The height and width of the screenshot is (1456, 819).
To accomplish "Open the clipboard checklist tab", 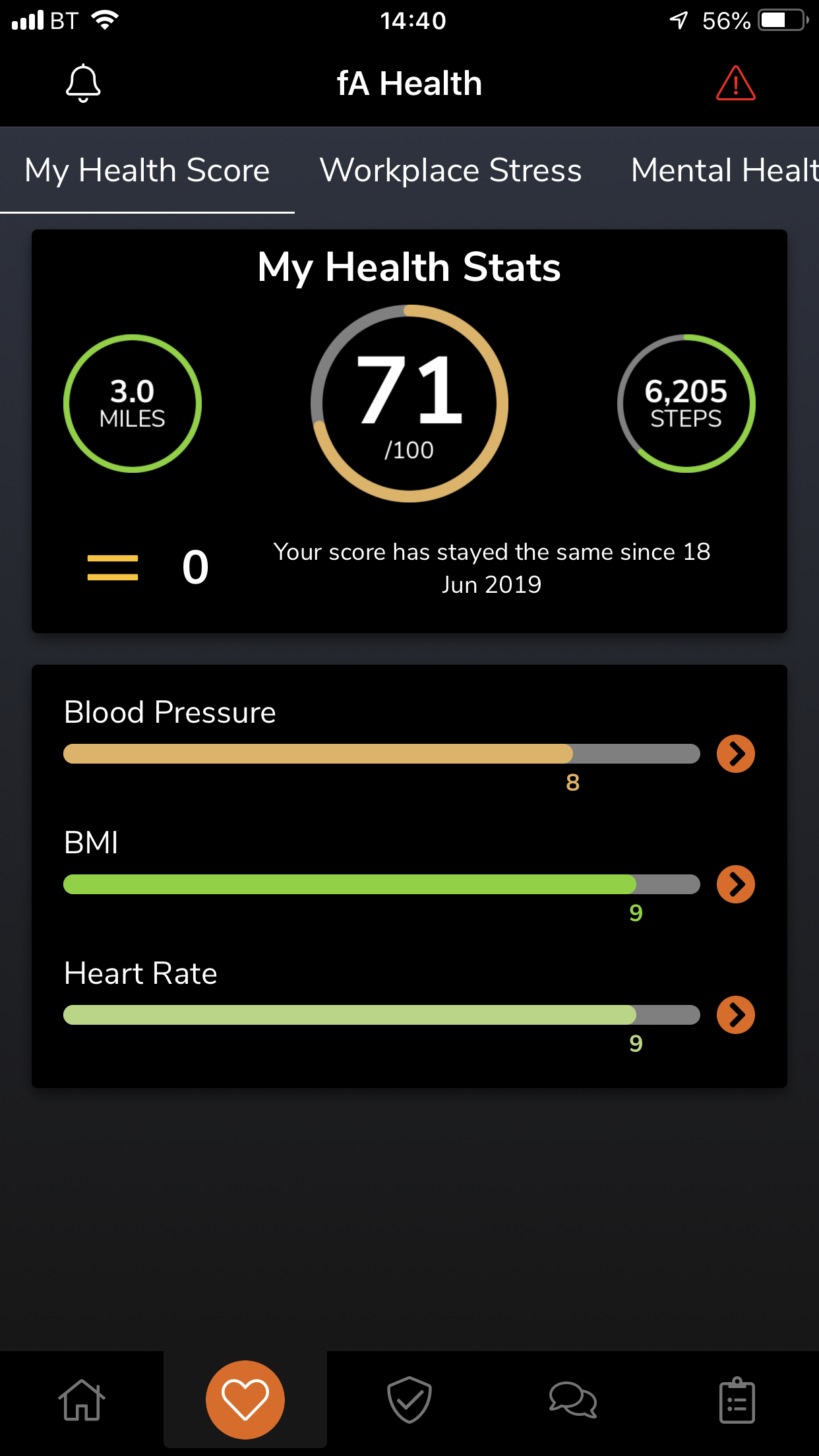I will pyautogui.click(x=737, y=1400).
